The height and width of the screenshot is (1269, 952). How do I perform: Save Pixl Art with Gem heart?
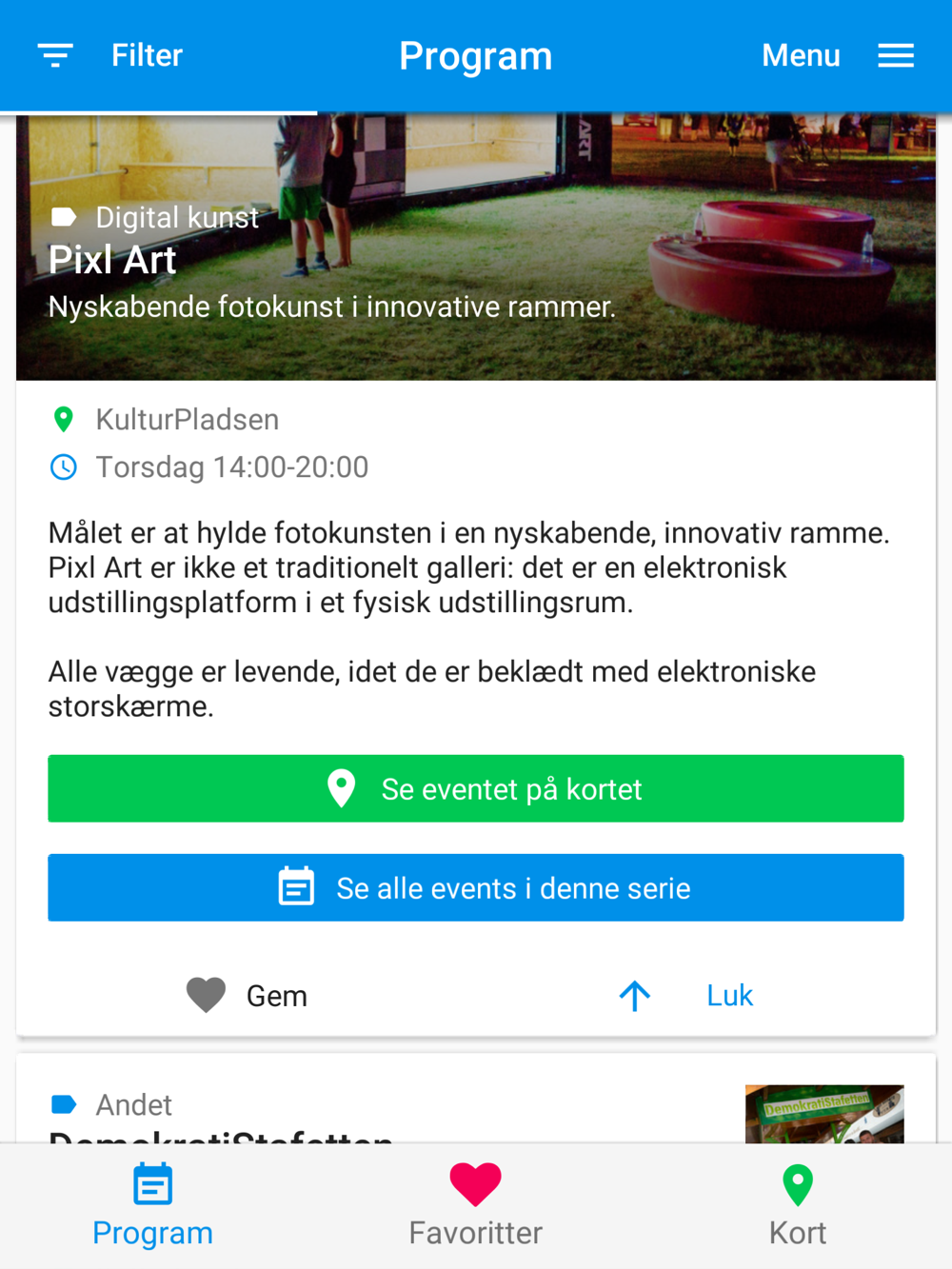point(247,996)
